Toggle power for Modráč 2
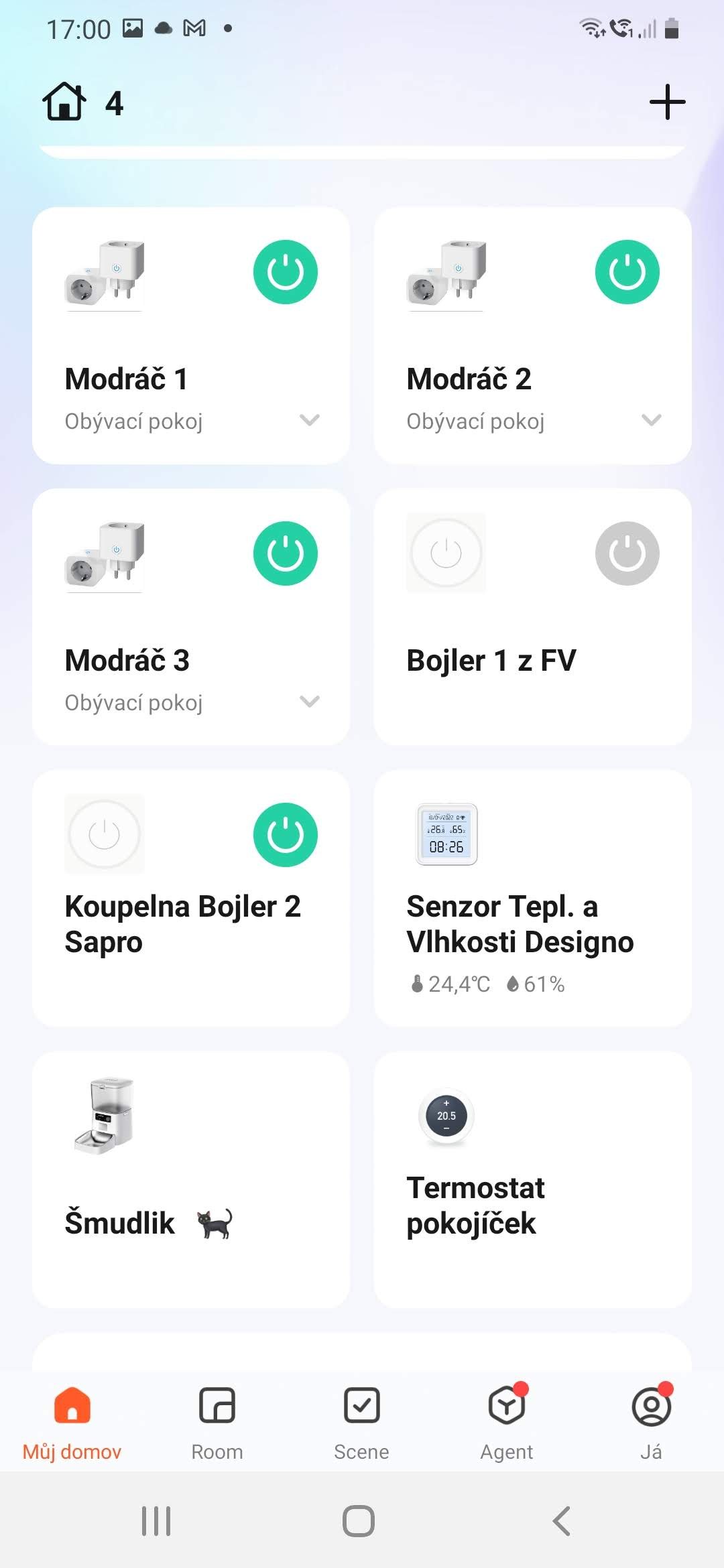The image size is (724, 1568). pyautogui.click(x=627, y=272)
